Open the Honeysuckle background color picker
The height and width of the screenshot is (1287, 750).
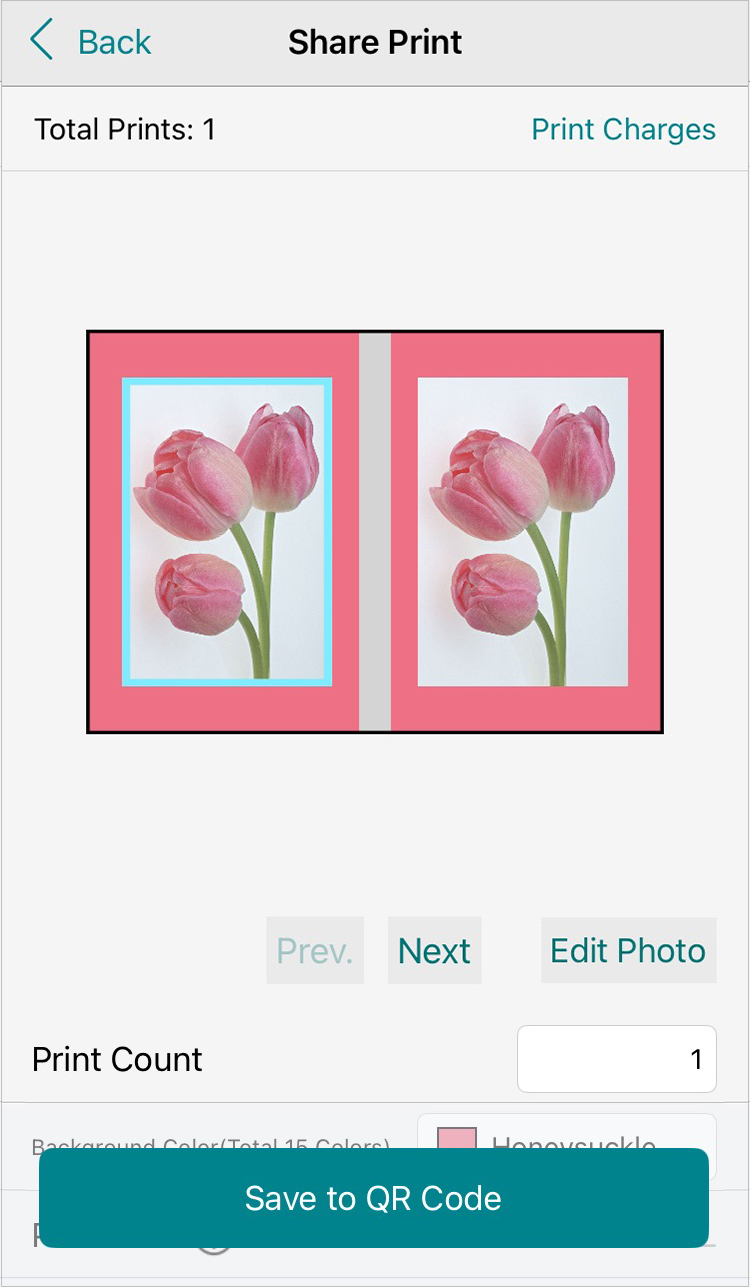(566, 1133)
